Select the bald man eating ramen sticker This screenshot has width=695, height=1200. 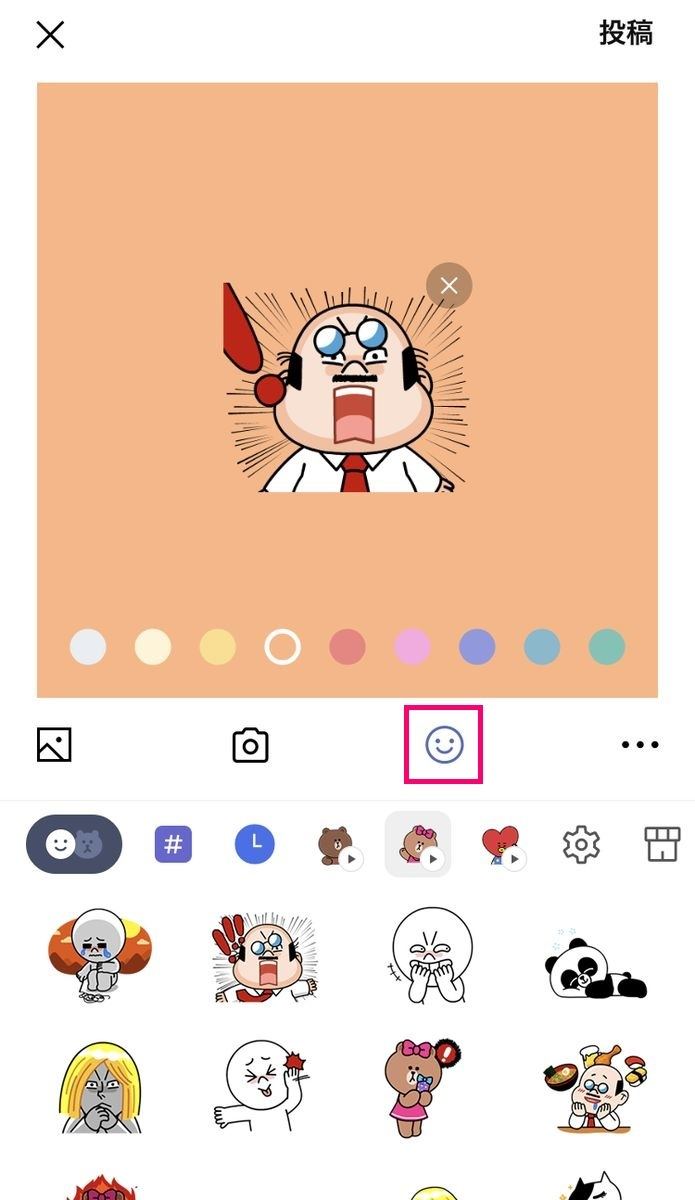(595, 1088)
